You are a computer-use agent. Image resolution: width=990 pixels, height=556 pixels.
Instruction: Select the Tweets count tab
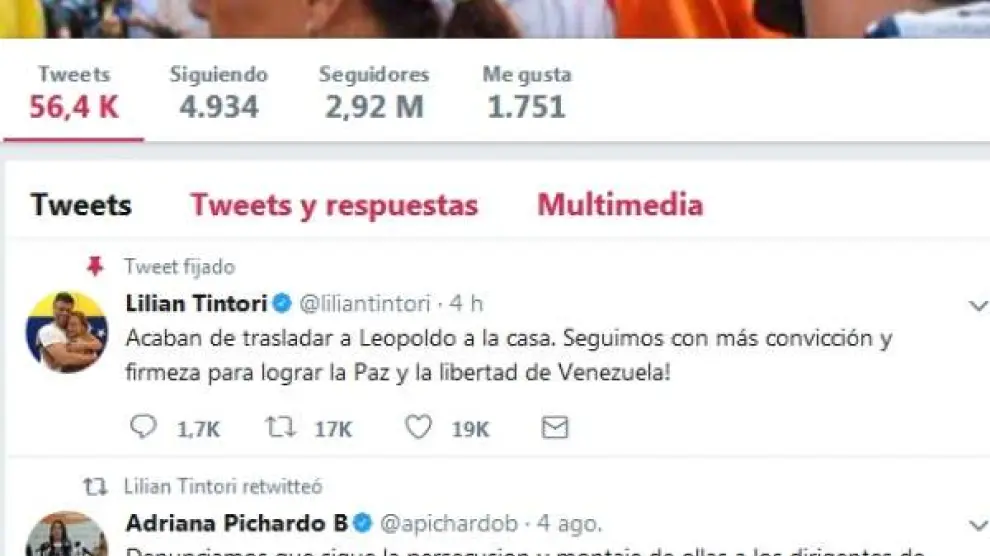pyautogui.click(x=73, y=92)
